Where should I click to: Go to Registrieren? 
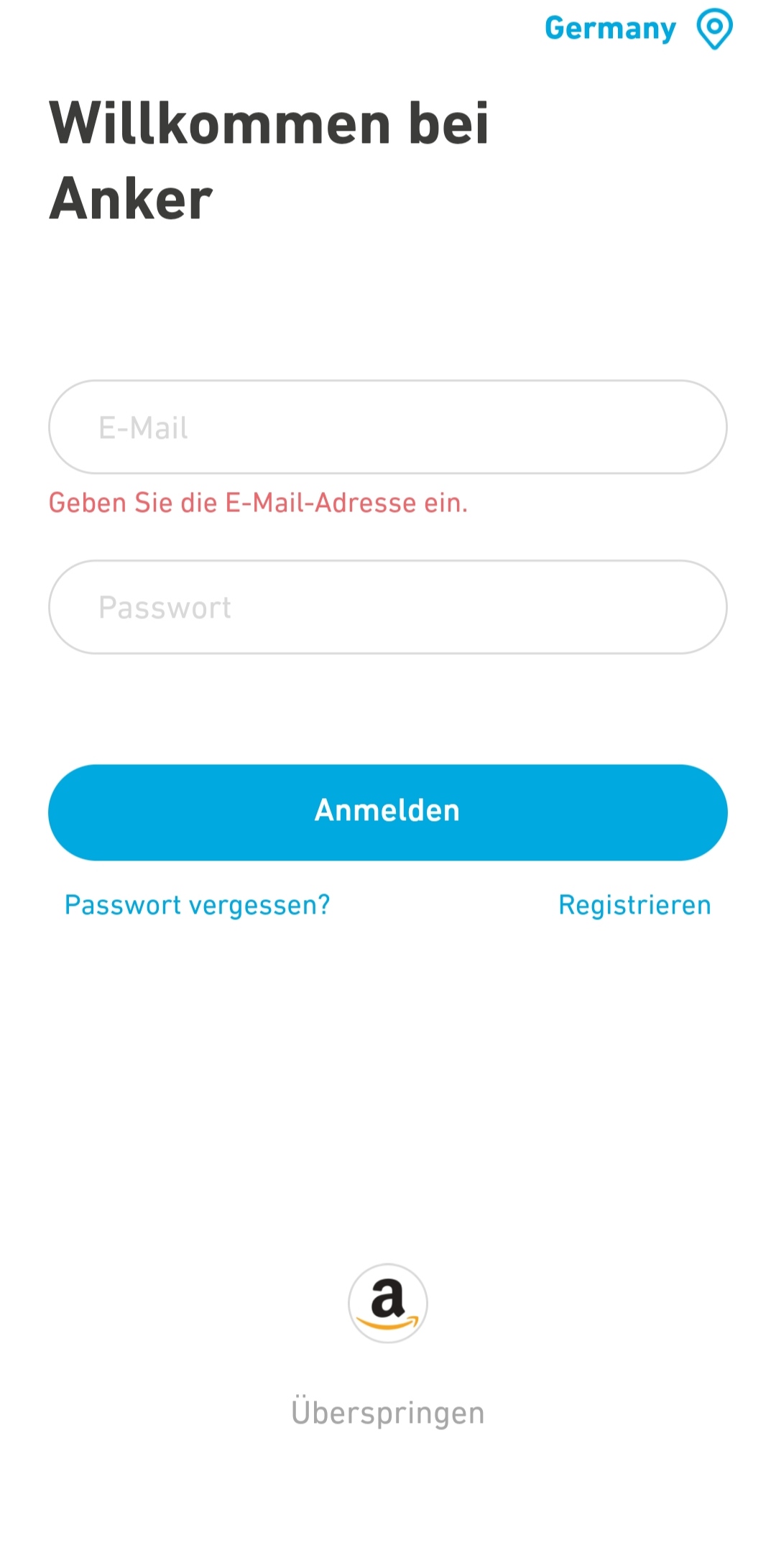pos(635,905)
